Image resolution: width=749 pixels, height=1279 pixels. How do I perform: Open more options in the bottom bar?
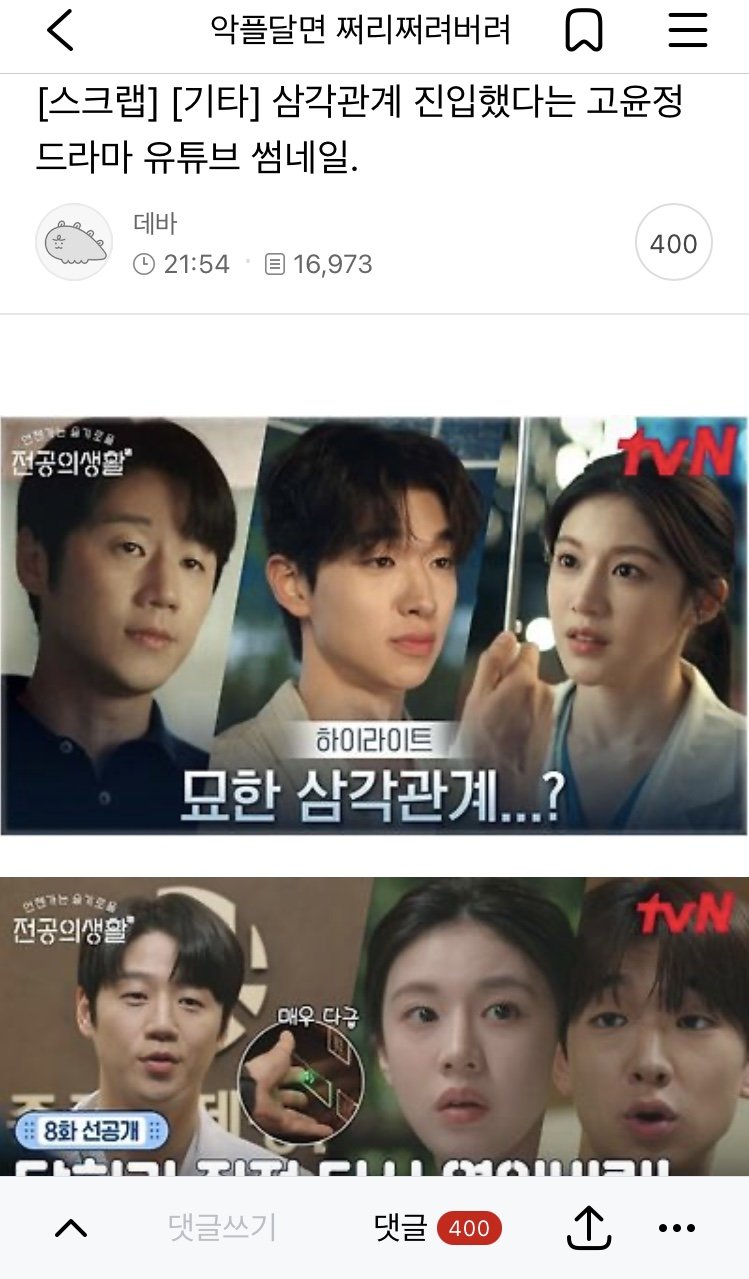677,1228
